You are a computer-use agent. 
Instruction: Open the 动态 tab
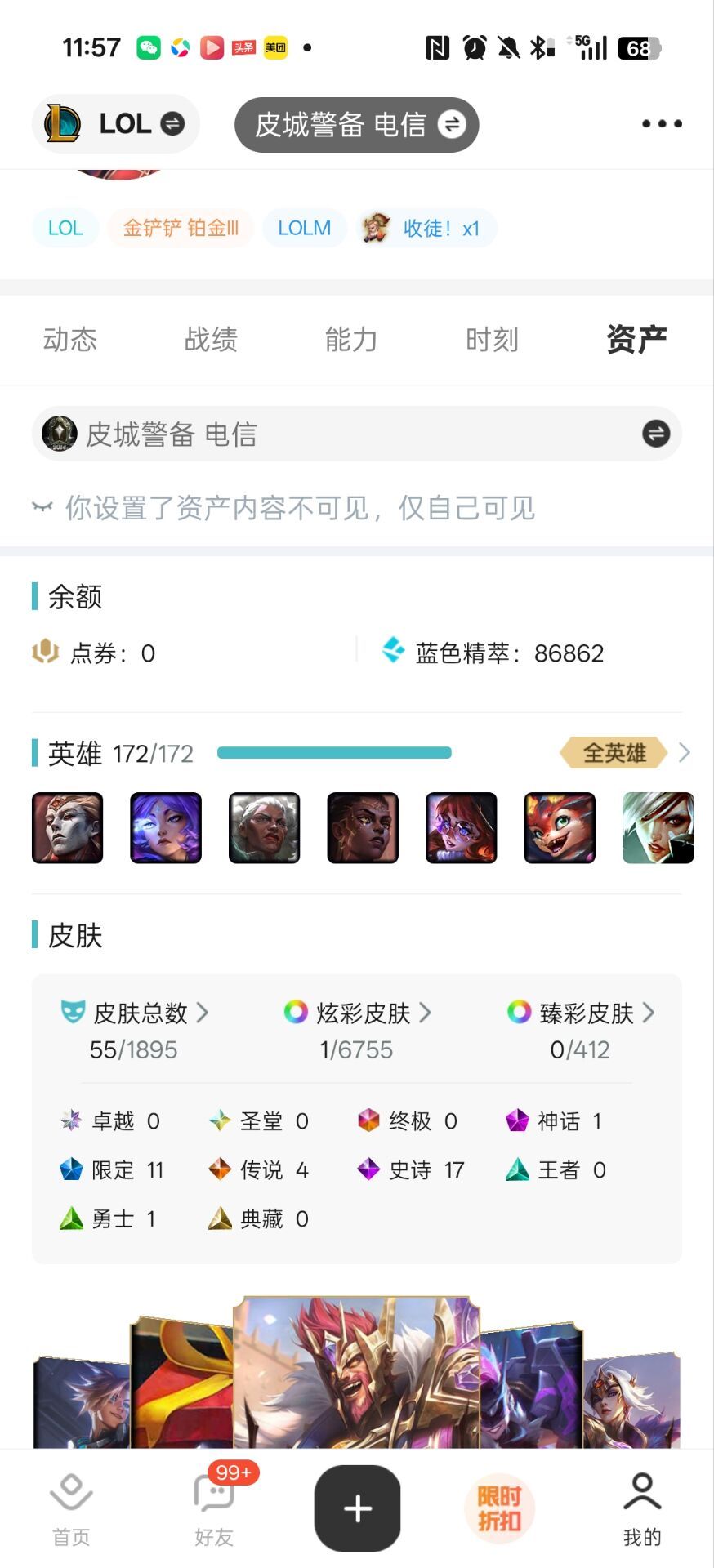click(70, 339)
